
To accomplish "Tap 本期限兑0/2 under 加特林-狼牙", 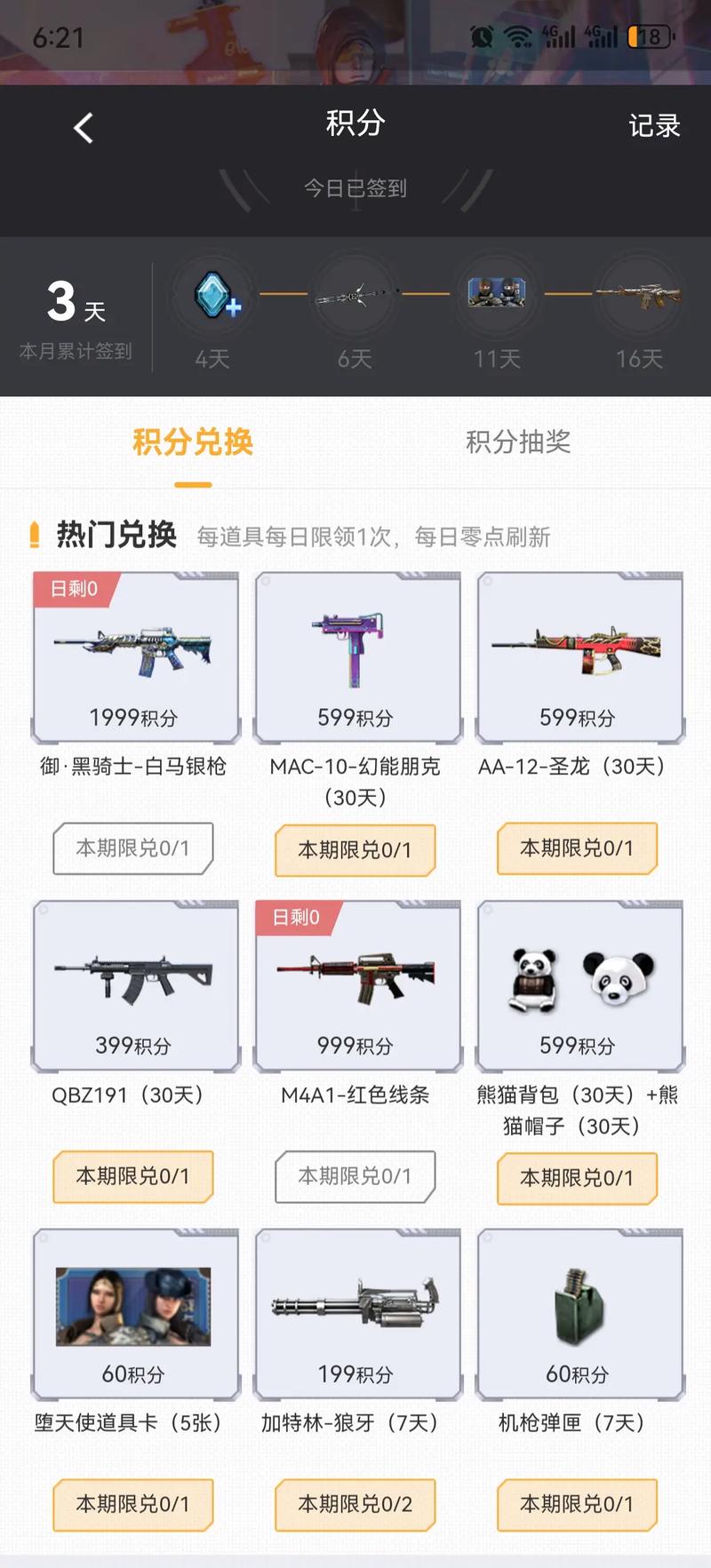I will pos(355,1505).
